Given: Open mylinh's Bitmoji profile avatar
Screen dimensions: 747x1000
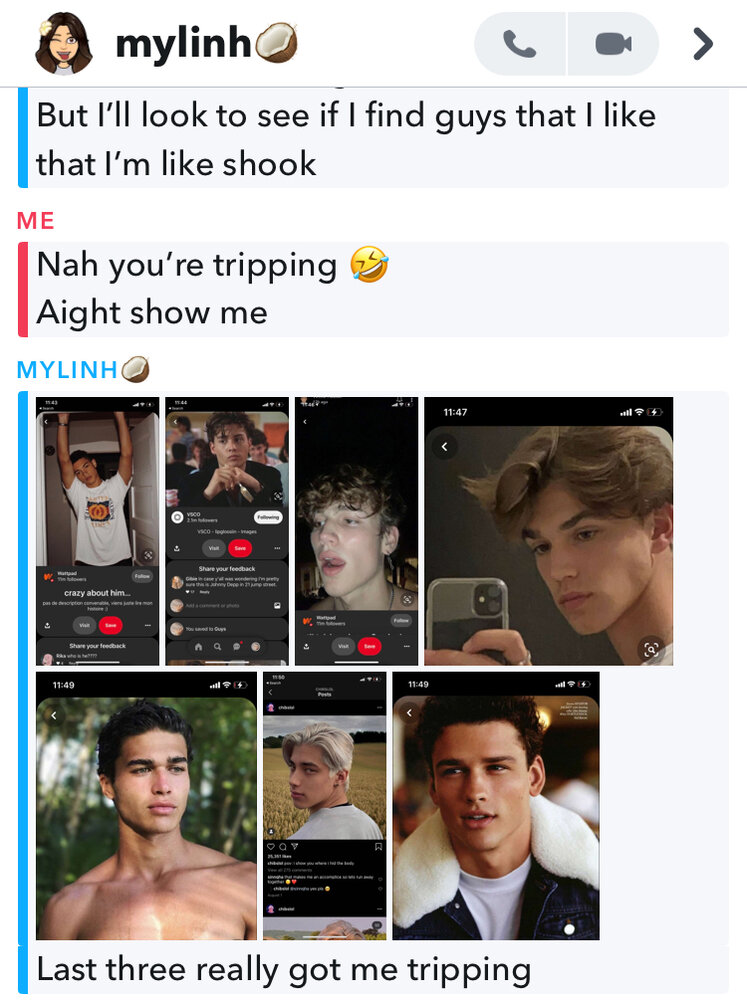Looking at the screenshot, I should 63,45.
